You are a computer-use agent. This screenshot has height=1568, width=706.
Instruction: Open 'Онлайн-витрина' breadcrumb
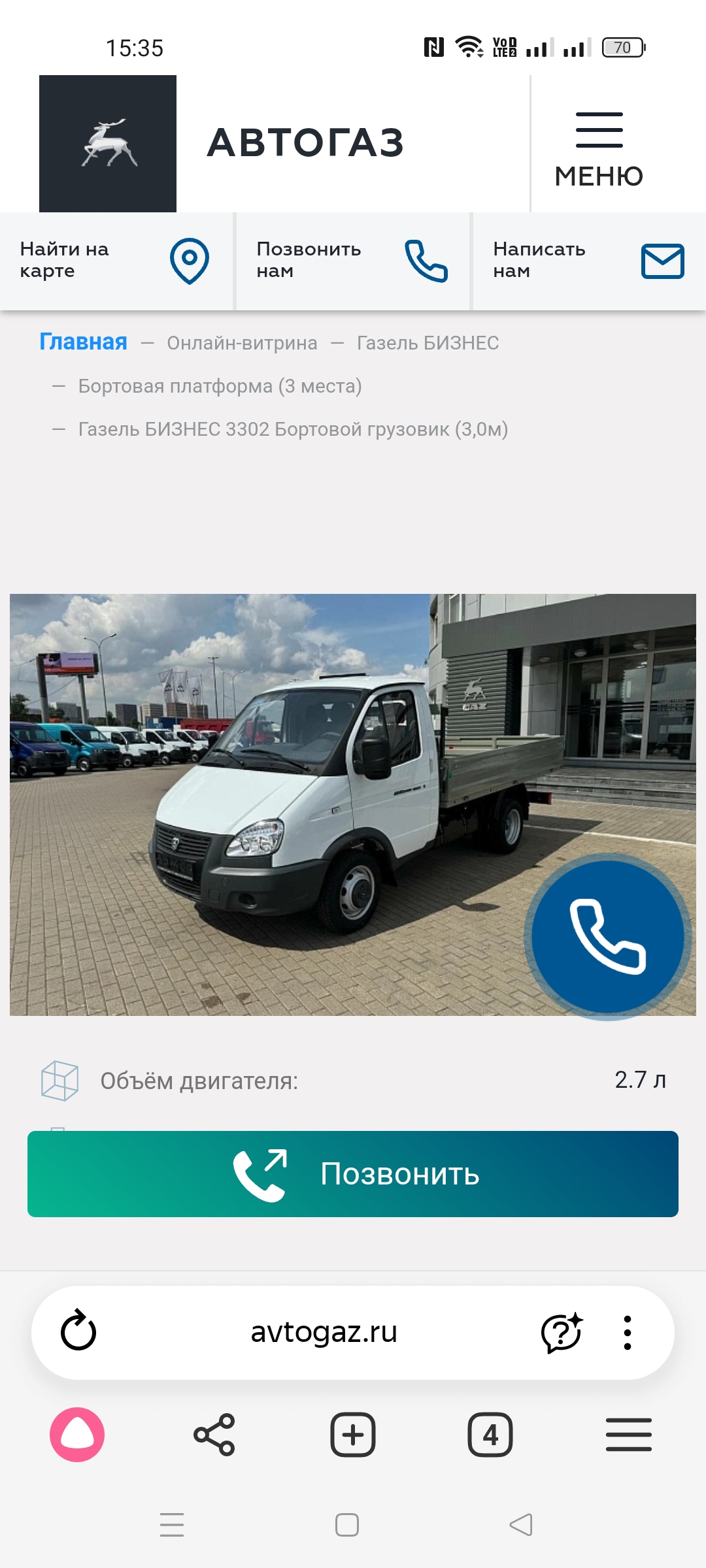[242, 343]
